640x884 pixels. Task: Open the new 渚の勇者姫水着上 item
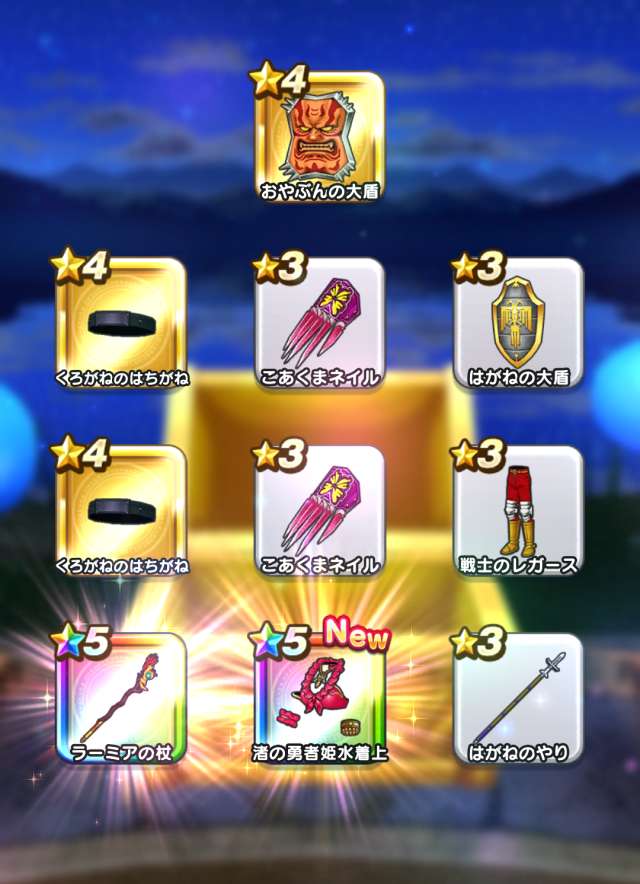tap(320, 699)
